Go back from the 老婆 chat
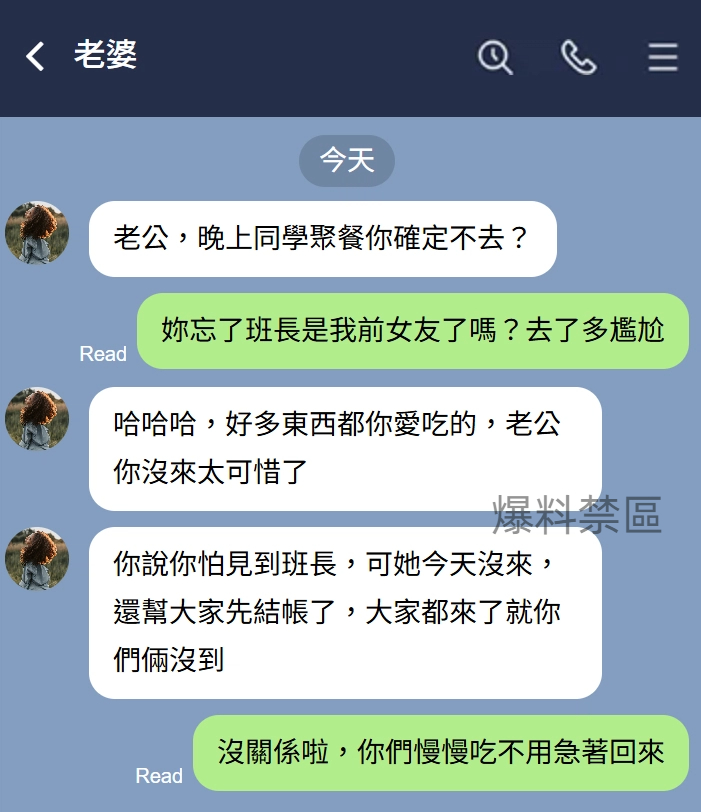This screenshot has width=701, height=812. 36,57
